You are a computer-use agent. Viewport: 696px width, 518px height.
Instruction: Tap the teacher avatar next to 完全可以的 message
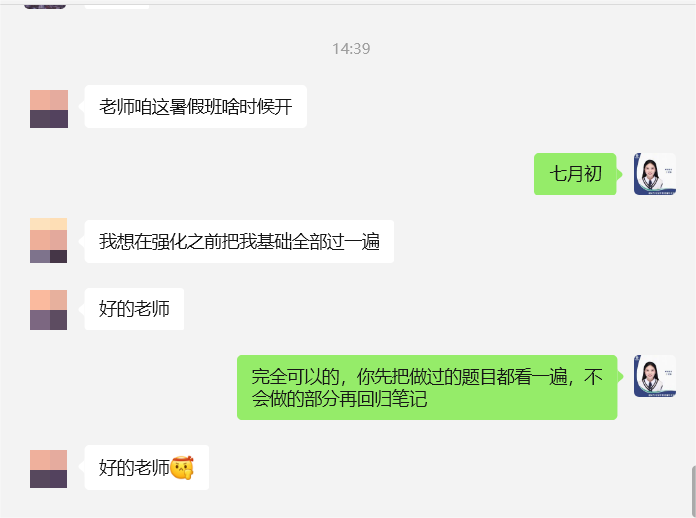click(655, 376)
